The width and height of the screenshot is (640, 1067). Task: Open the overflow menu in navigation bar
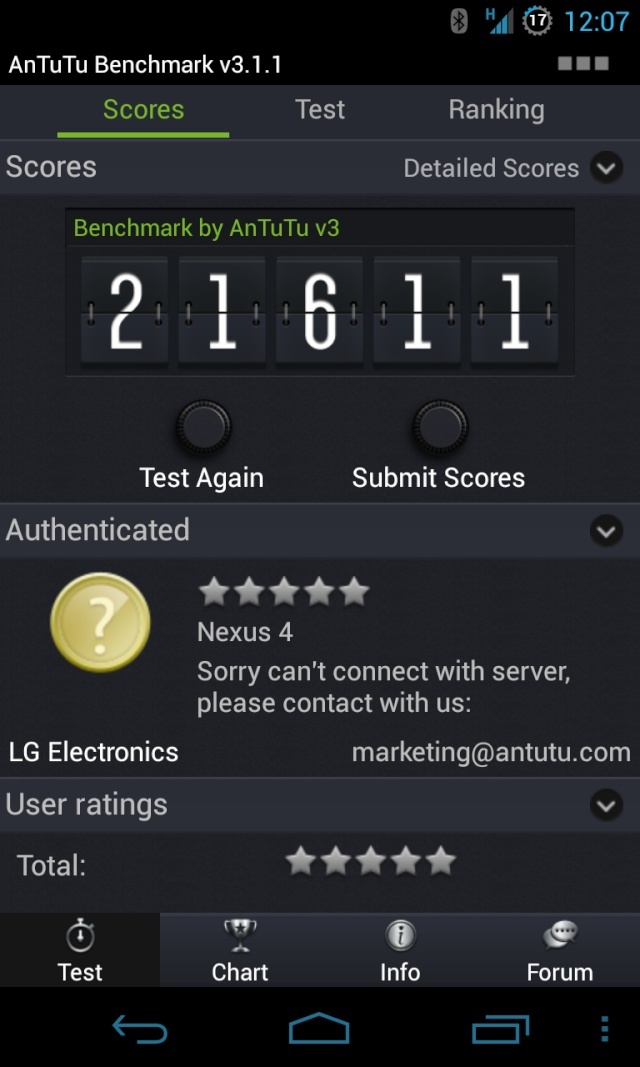[605, 1029]
